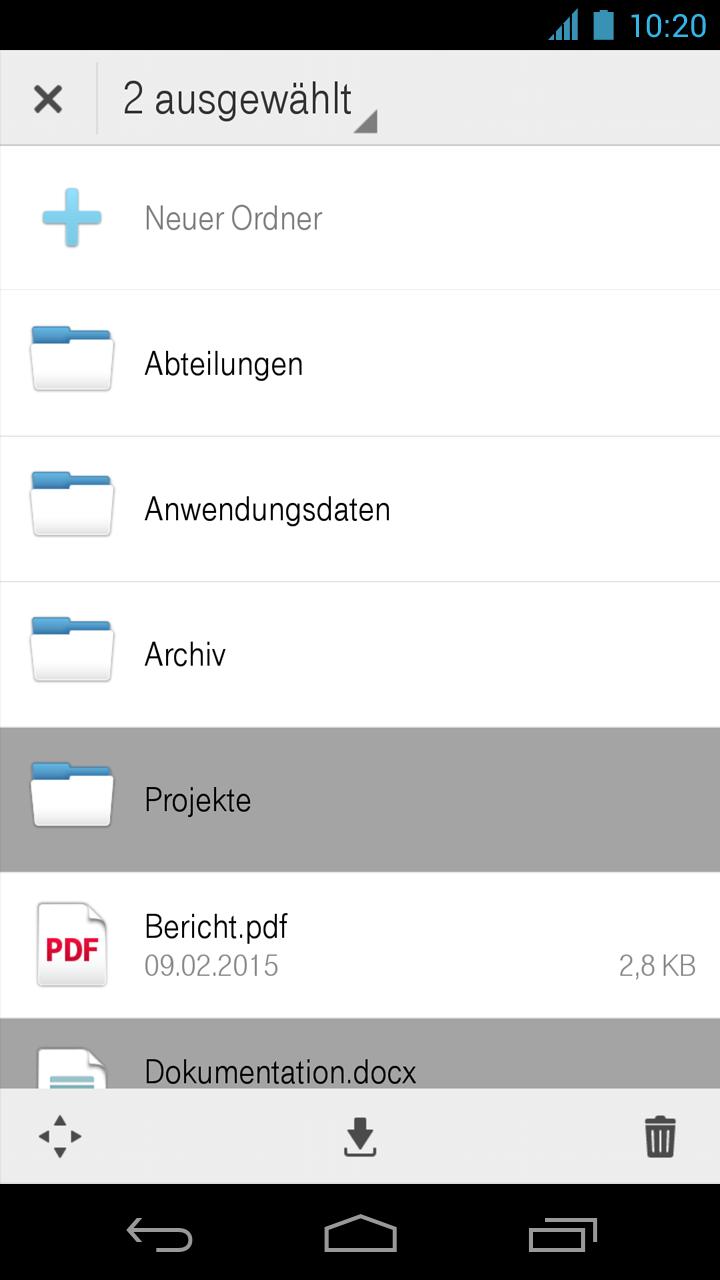Tap the blue plus icon for new folder
Viewport: 720px width, 1280px height.
pyautogui.click(x=70, y=217)
